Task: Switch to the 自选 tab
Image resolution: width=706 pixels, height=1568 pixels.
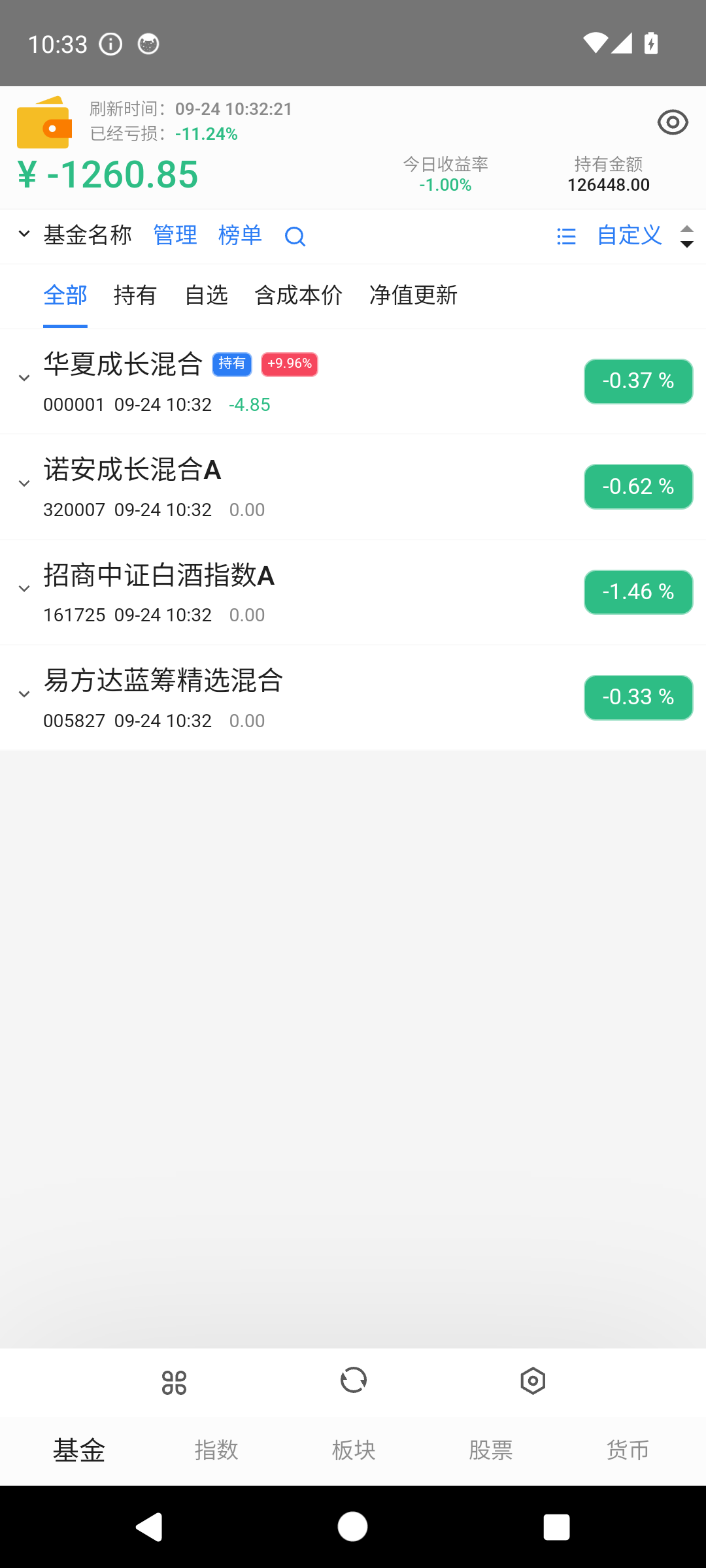Action: point(206,295)
